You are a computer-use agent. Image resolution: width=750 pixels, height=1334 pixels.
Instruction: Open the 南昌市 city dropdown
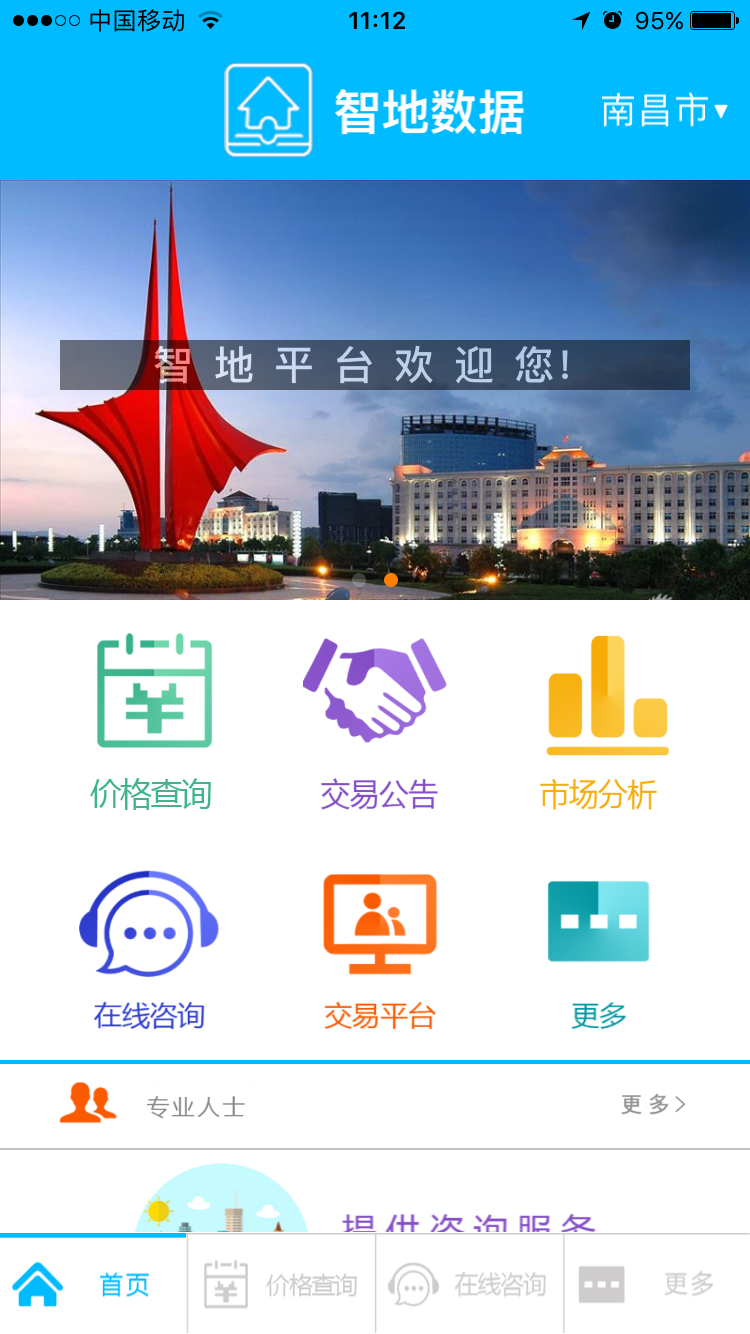664,111
